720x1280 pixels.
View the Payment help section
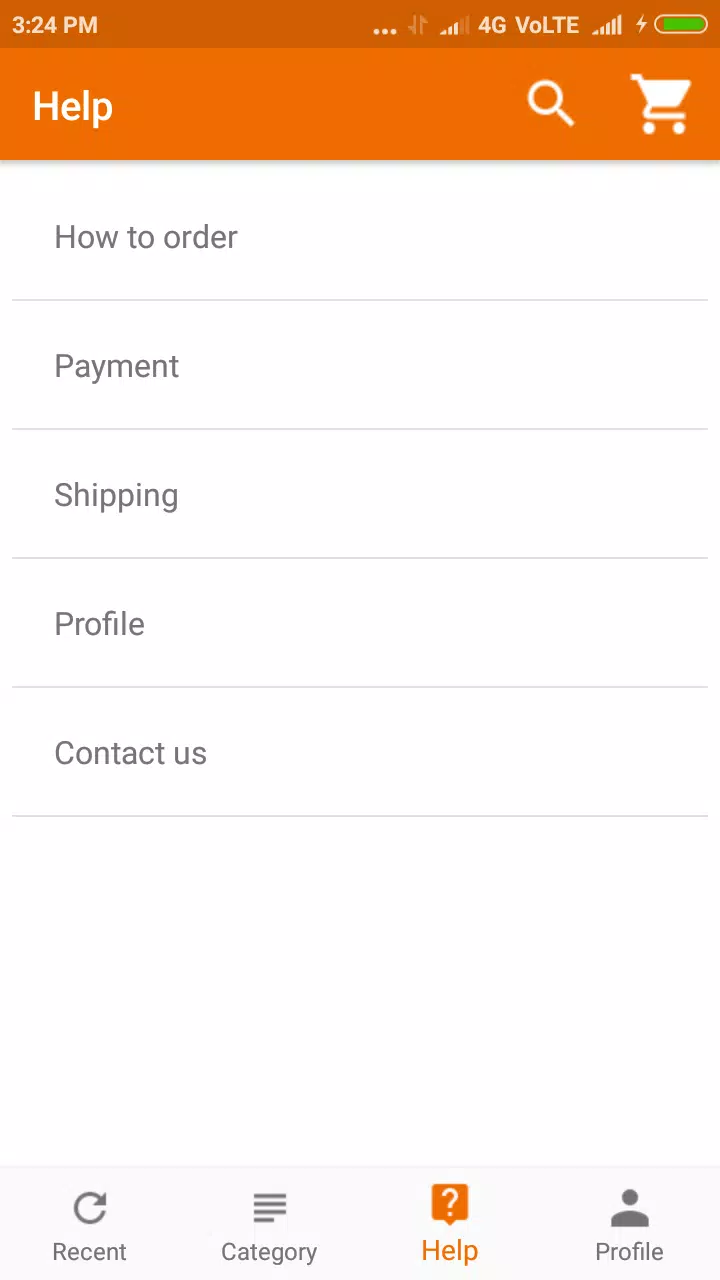(x=360, y=365)
